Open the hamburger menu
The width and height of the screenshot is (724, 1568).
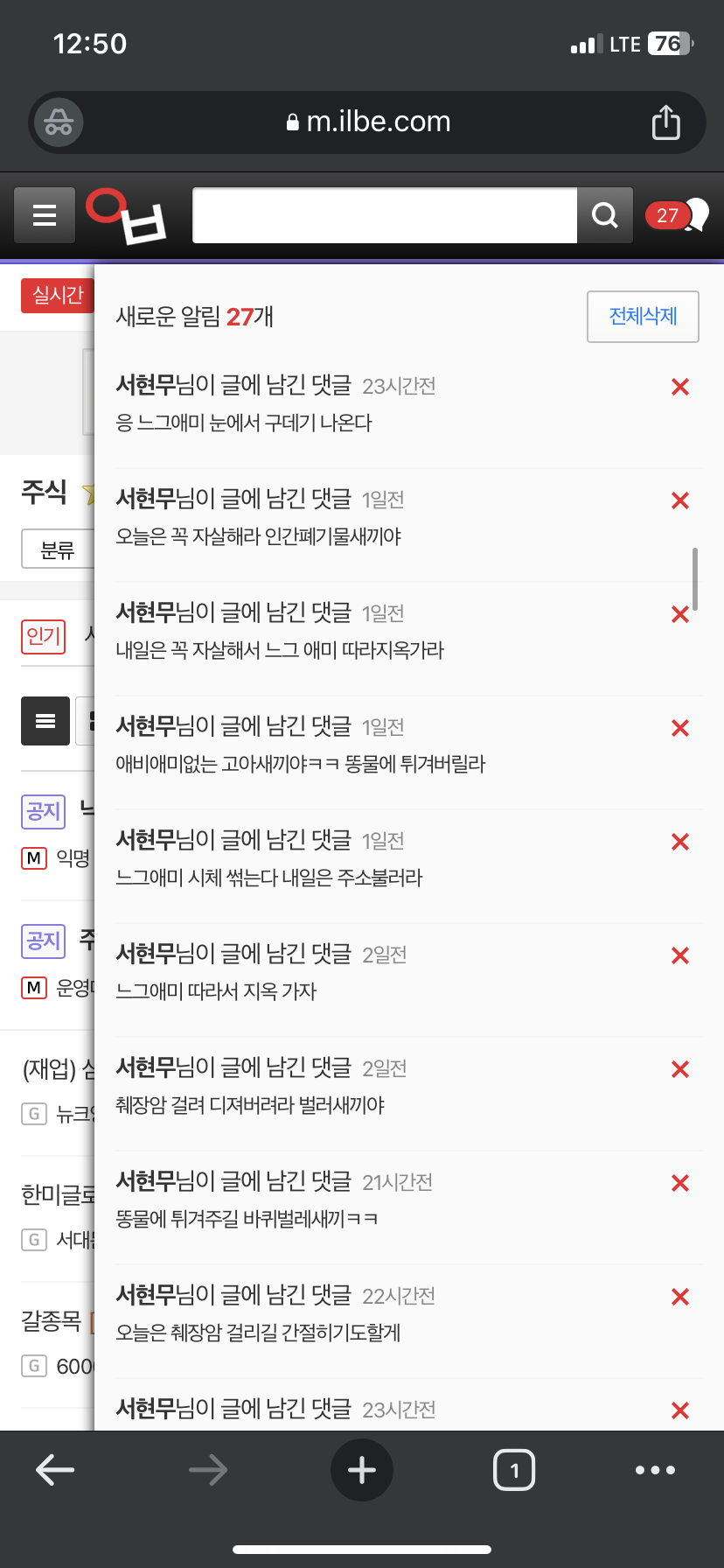click(x=45, y=215)
